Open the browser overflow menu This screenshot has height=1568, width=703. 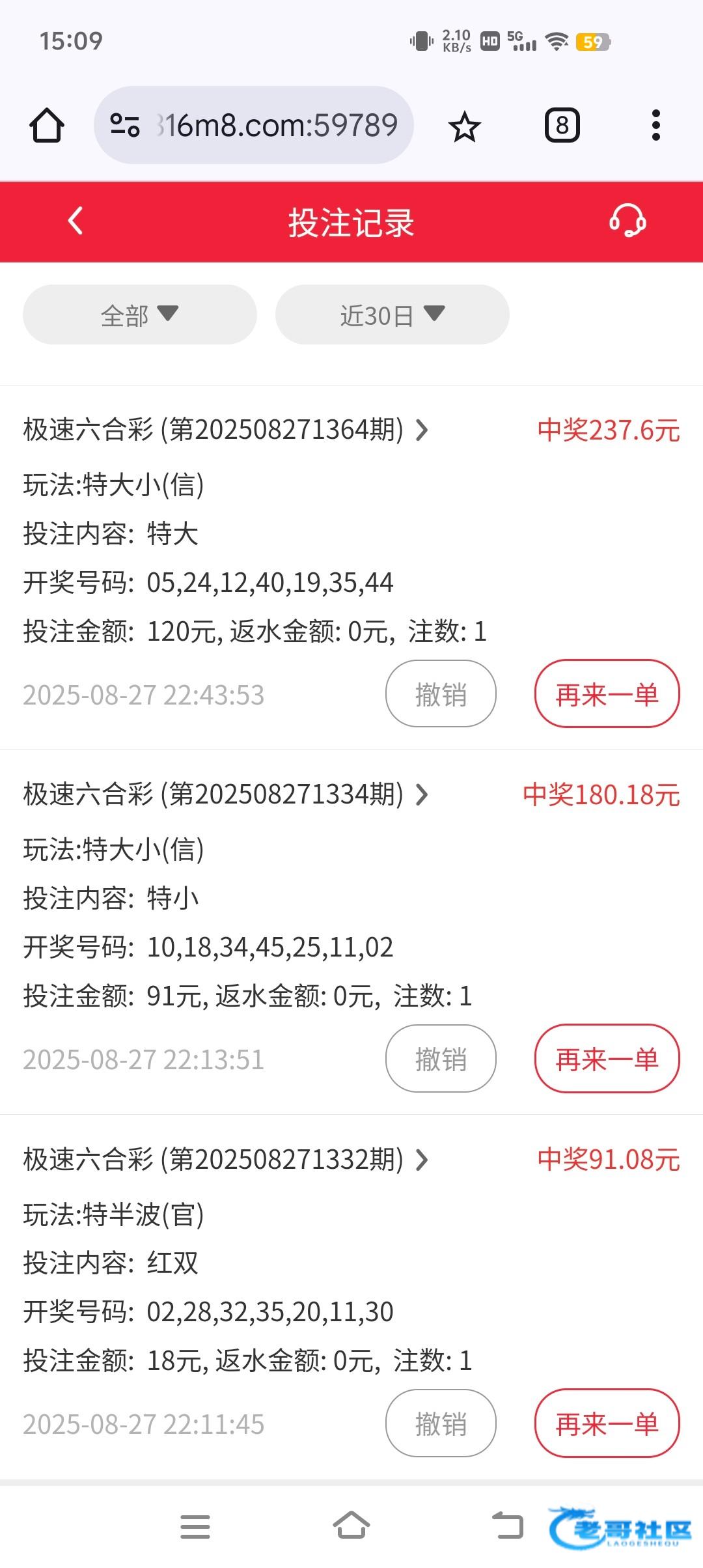tap(655, 125)
